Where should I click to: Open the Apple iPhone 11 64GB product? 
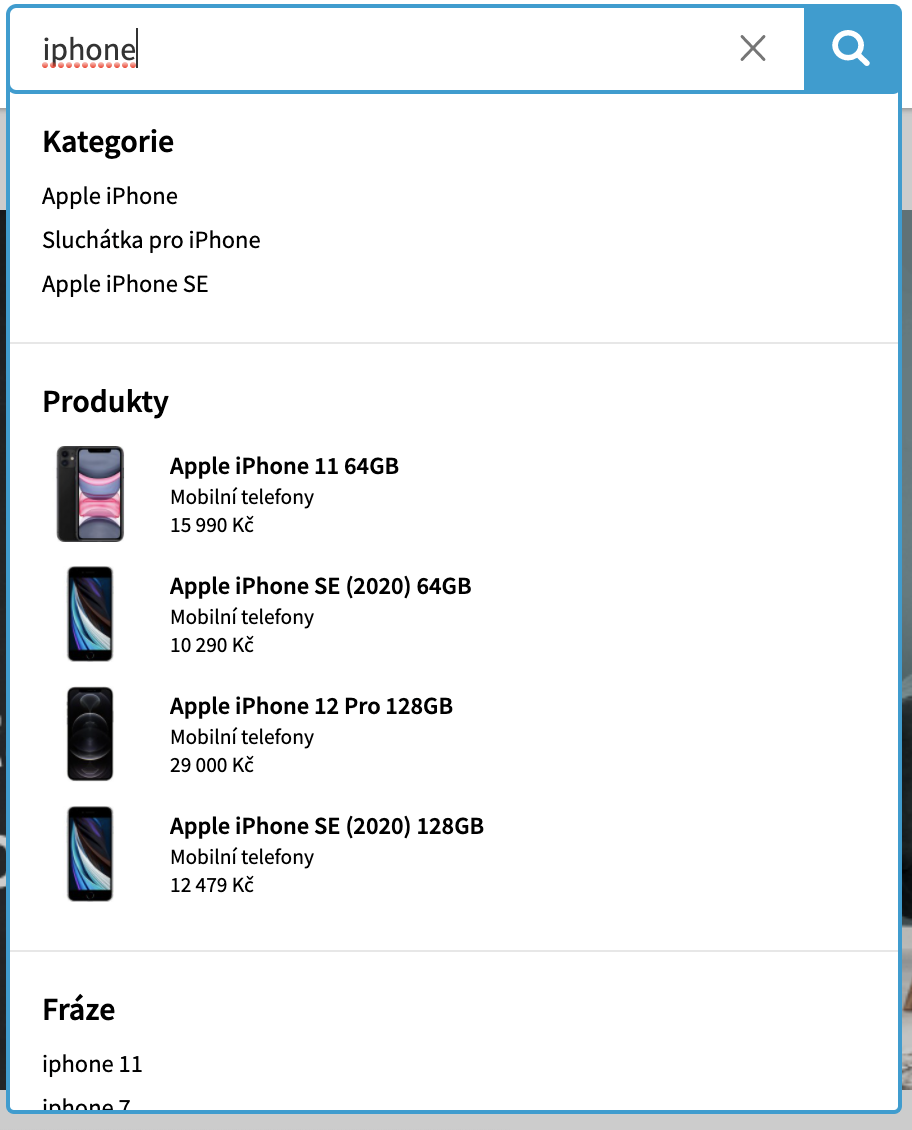(x=284, y=466)
